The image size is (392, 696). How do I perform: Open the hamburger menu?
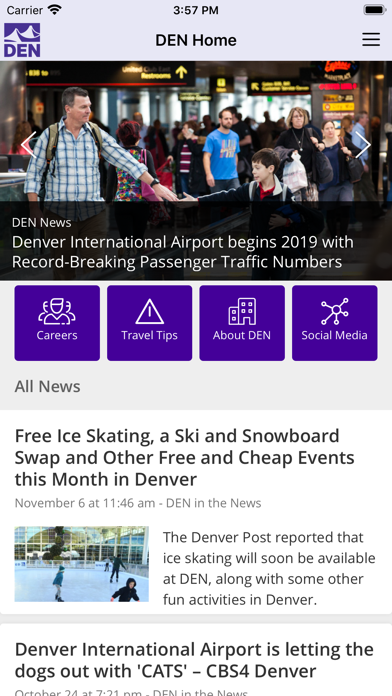[371, 40]
